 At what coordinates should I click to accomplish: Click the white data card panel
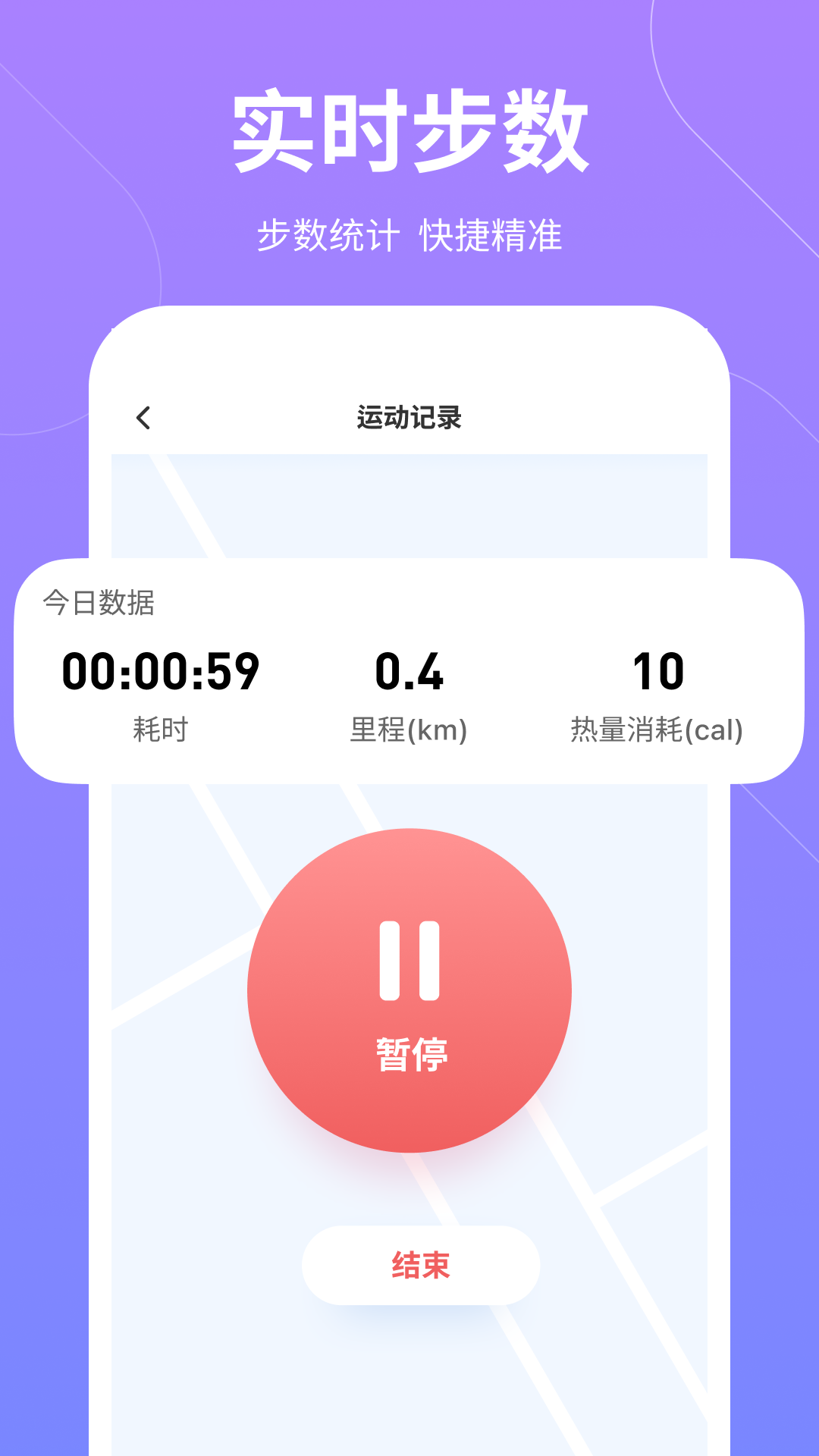409,667
